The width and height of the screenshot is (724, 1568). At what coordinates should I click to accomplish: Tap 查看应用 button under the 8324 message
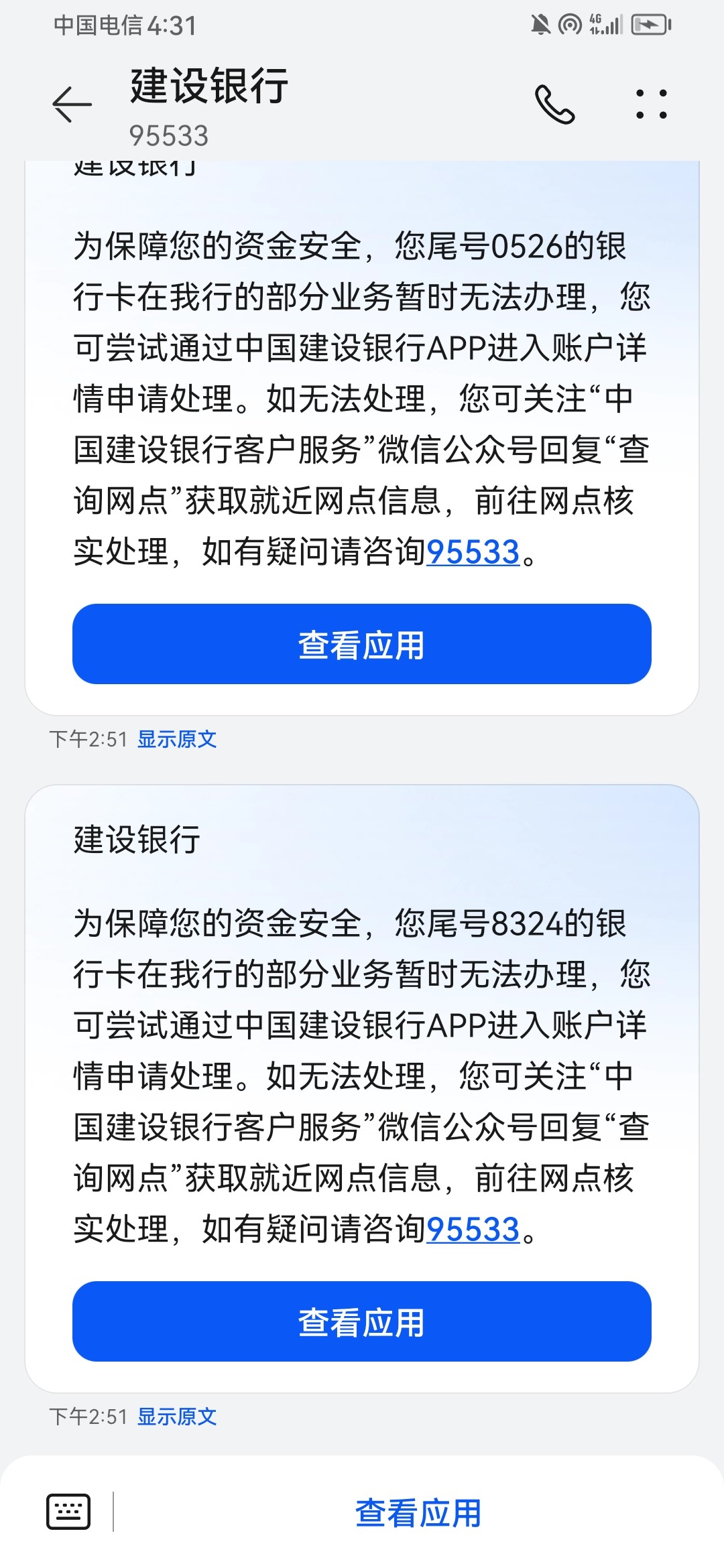point(362,1321)
